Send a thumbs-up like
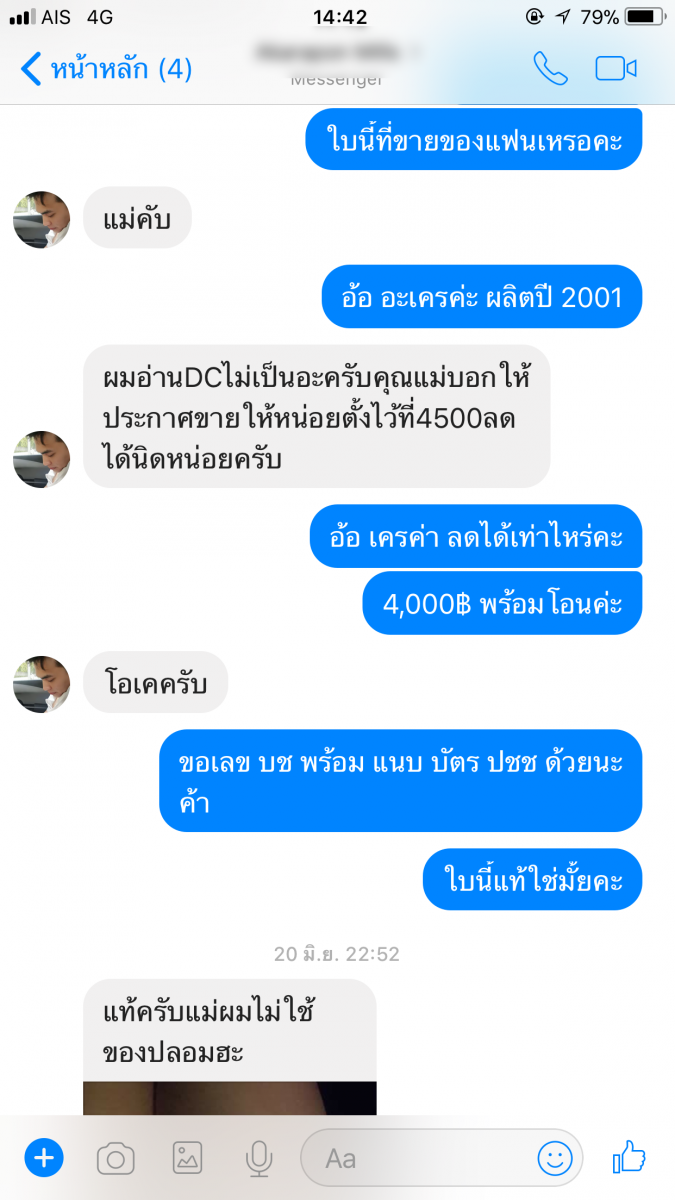The width and height of the screenshot is (675, 1200). [629, 1158]
